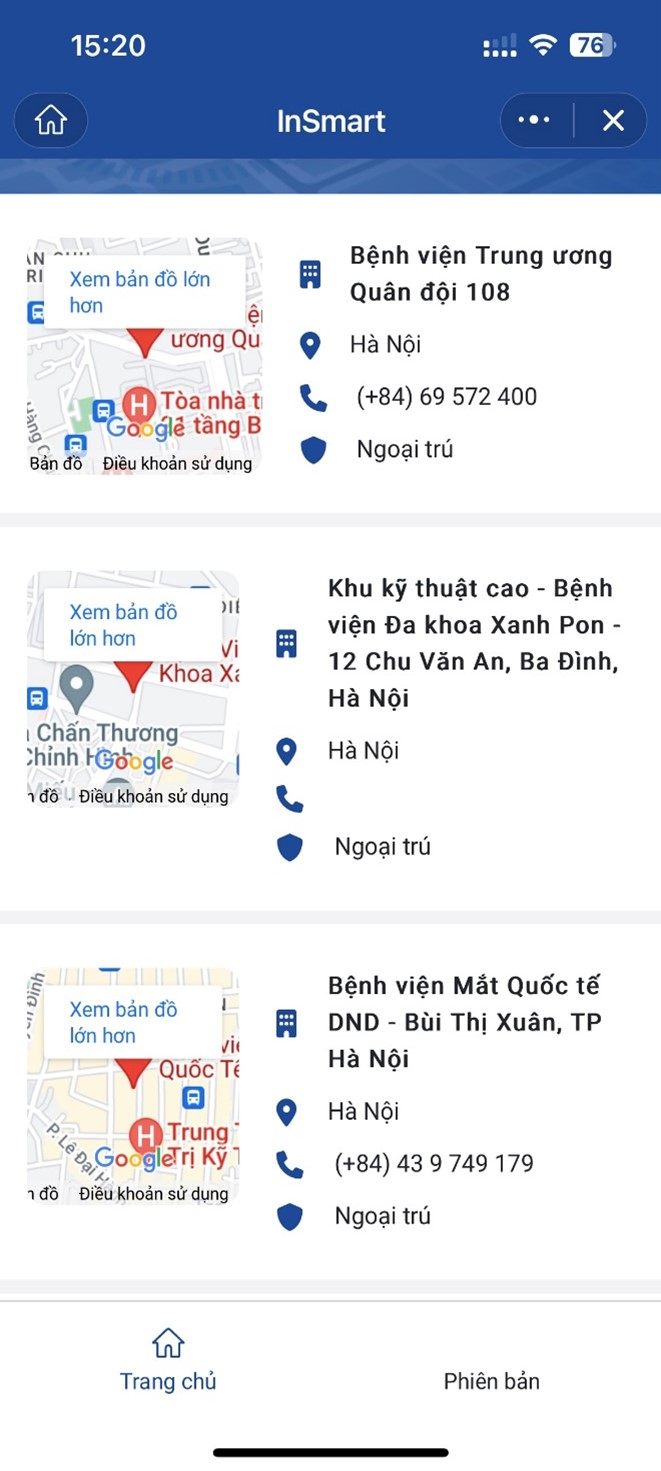This screenshot has width=661, height=1471.
Task: View larger map for Bệnh viện Quân đội 108
Action: 140,292
